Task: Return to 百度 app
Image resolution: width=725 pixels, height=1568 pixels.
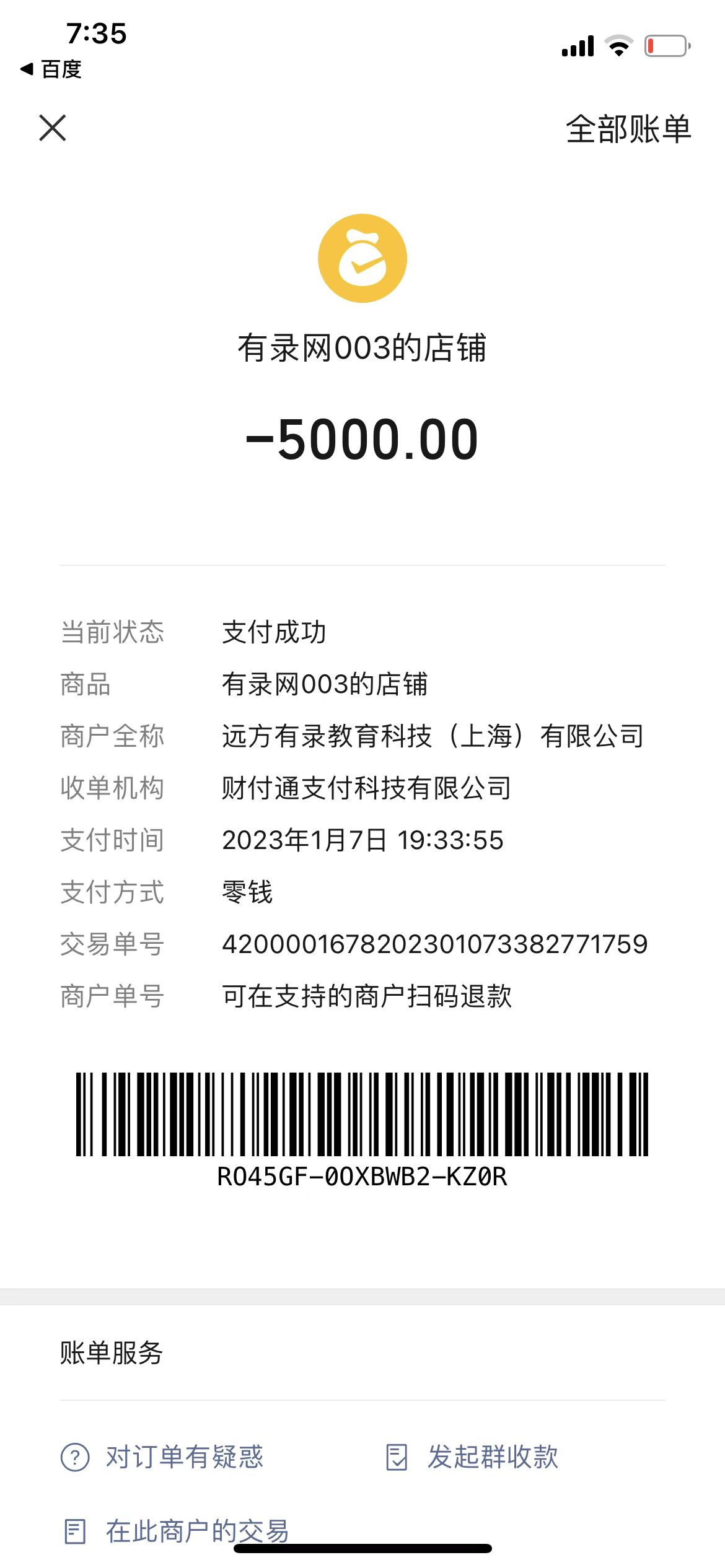Action: point(51,69)
